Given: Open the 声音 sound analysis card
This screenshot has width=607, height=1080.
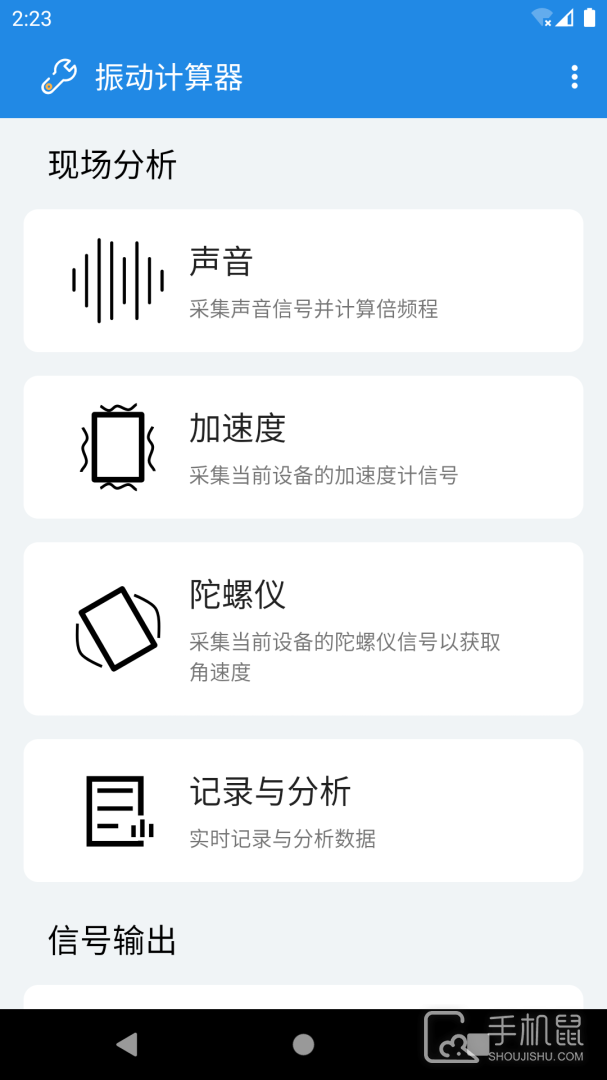Looking at the screenshot, I should [303, 281].
